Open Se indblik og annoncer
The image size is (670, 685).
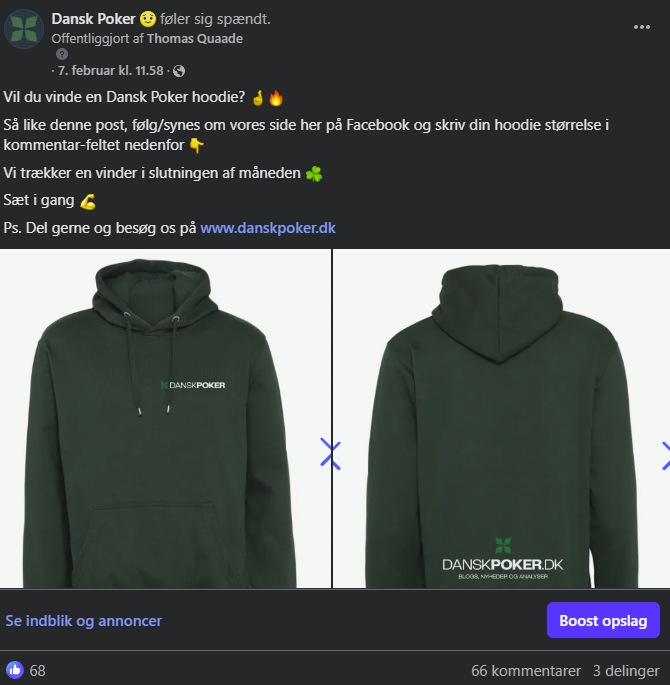[84, 621]
